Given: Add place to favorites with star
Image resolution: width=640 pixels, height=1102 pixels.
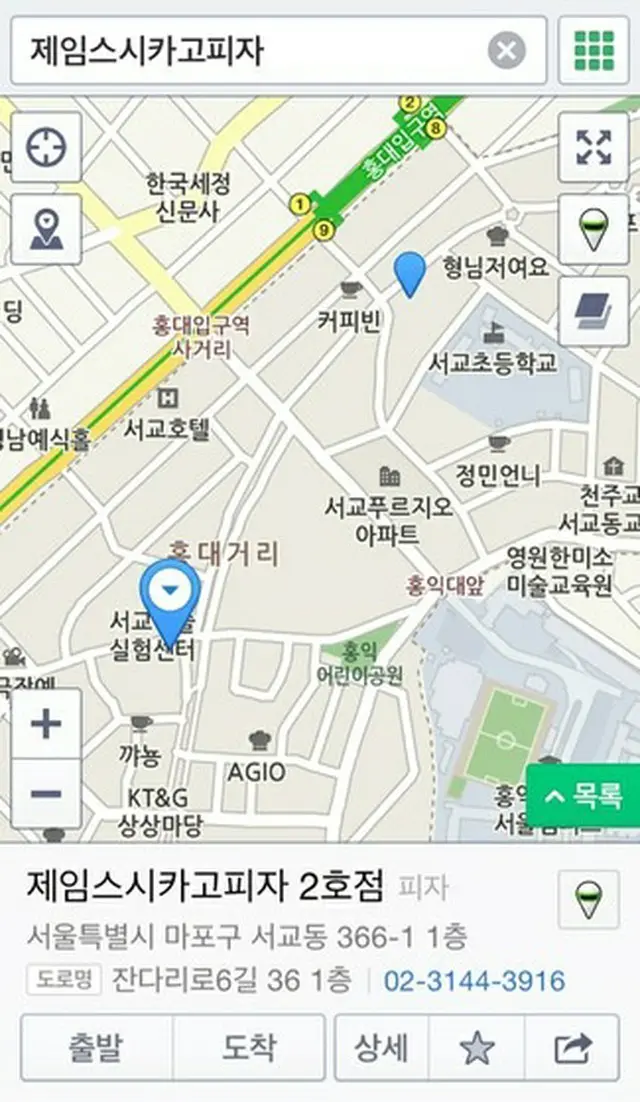Looking at the screenshot, I should (477, 1047).
